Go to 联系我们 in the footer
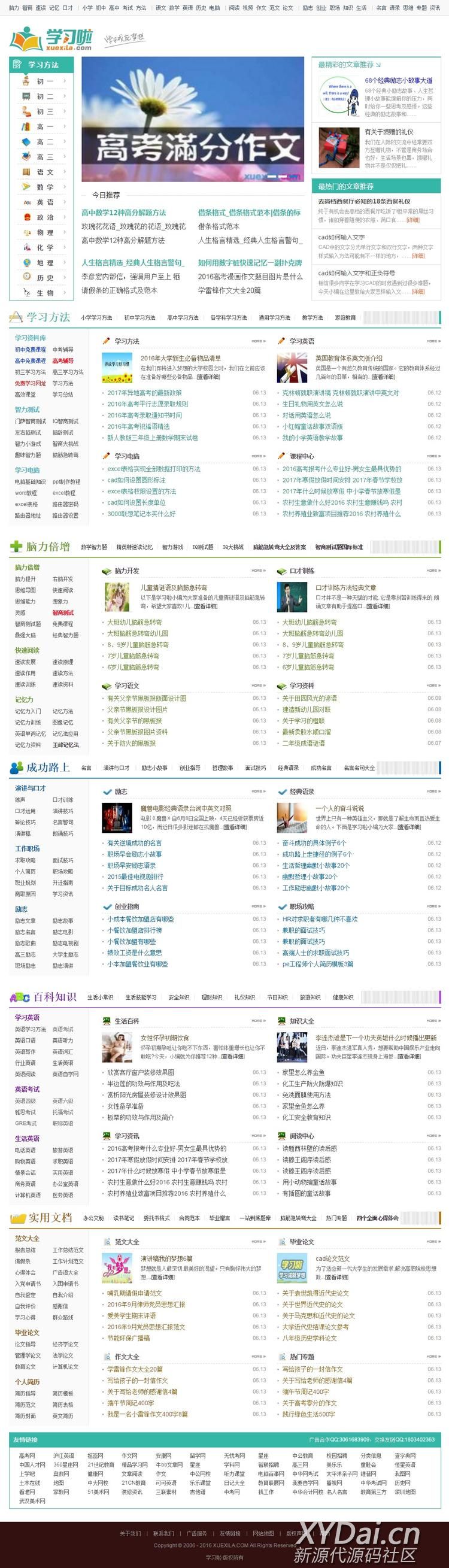The image size is (449, 1568). [x=163, y=1533]
